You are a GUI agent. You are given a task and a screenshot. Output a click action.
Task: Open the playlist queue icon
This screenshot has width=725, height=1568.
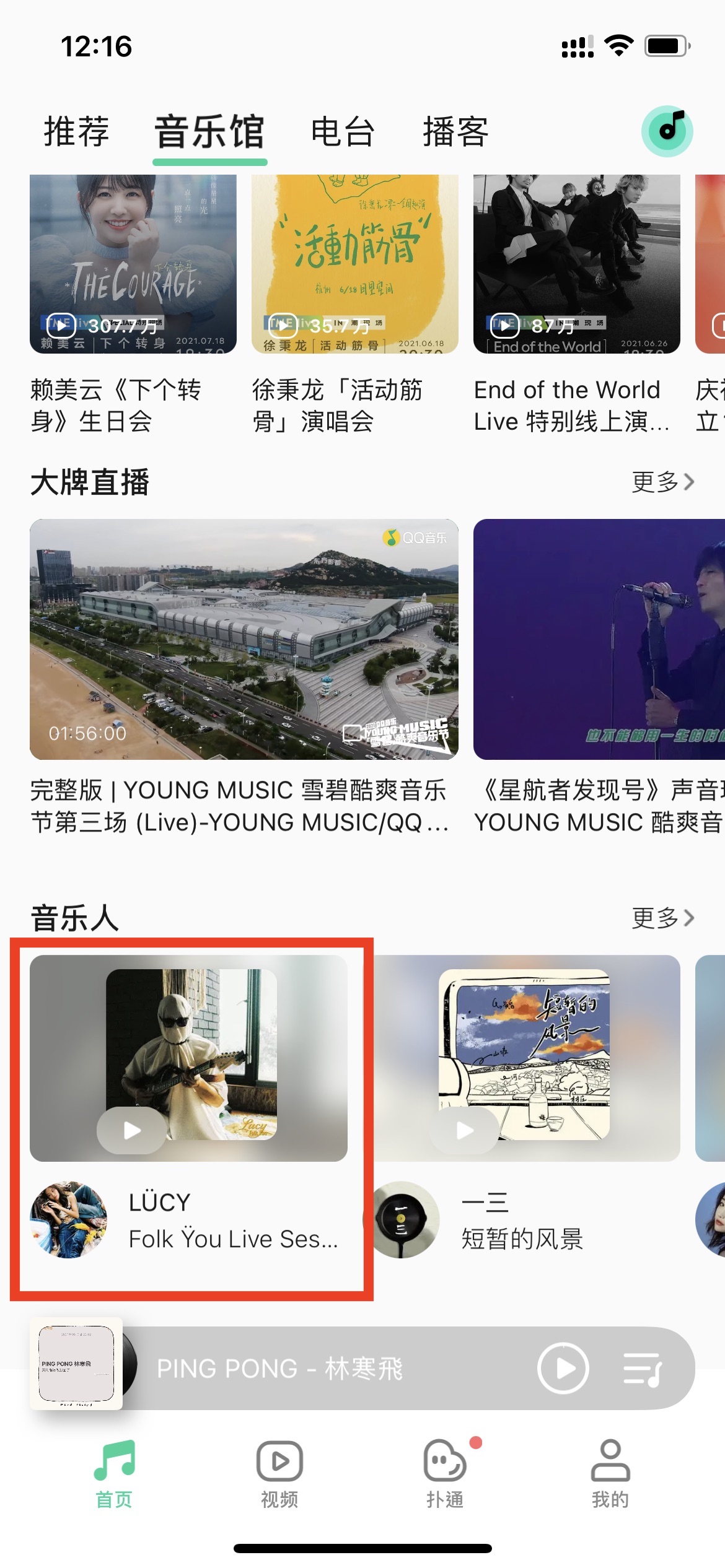click(x=642, y=1368)
